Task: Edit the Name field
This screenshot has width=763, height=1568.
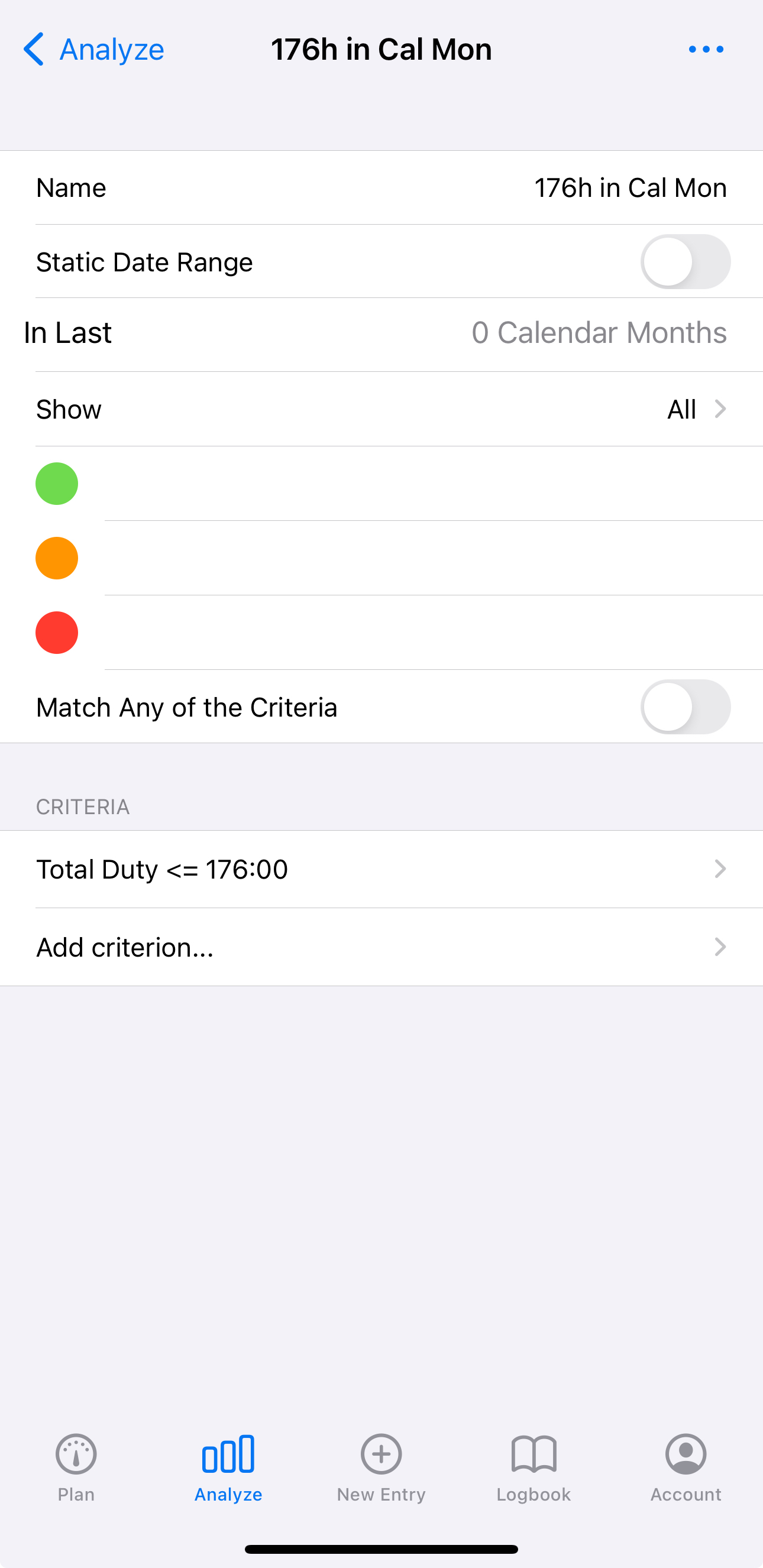Action: [381, 187]
